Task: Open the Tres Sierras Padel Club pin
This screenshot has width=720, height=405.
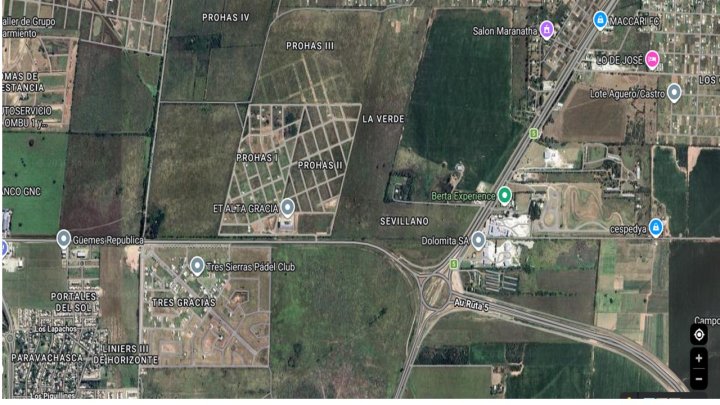Action: (x=197, y=266)
